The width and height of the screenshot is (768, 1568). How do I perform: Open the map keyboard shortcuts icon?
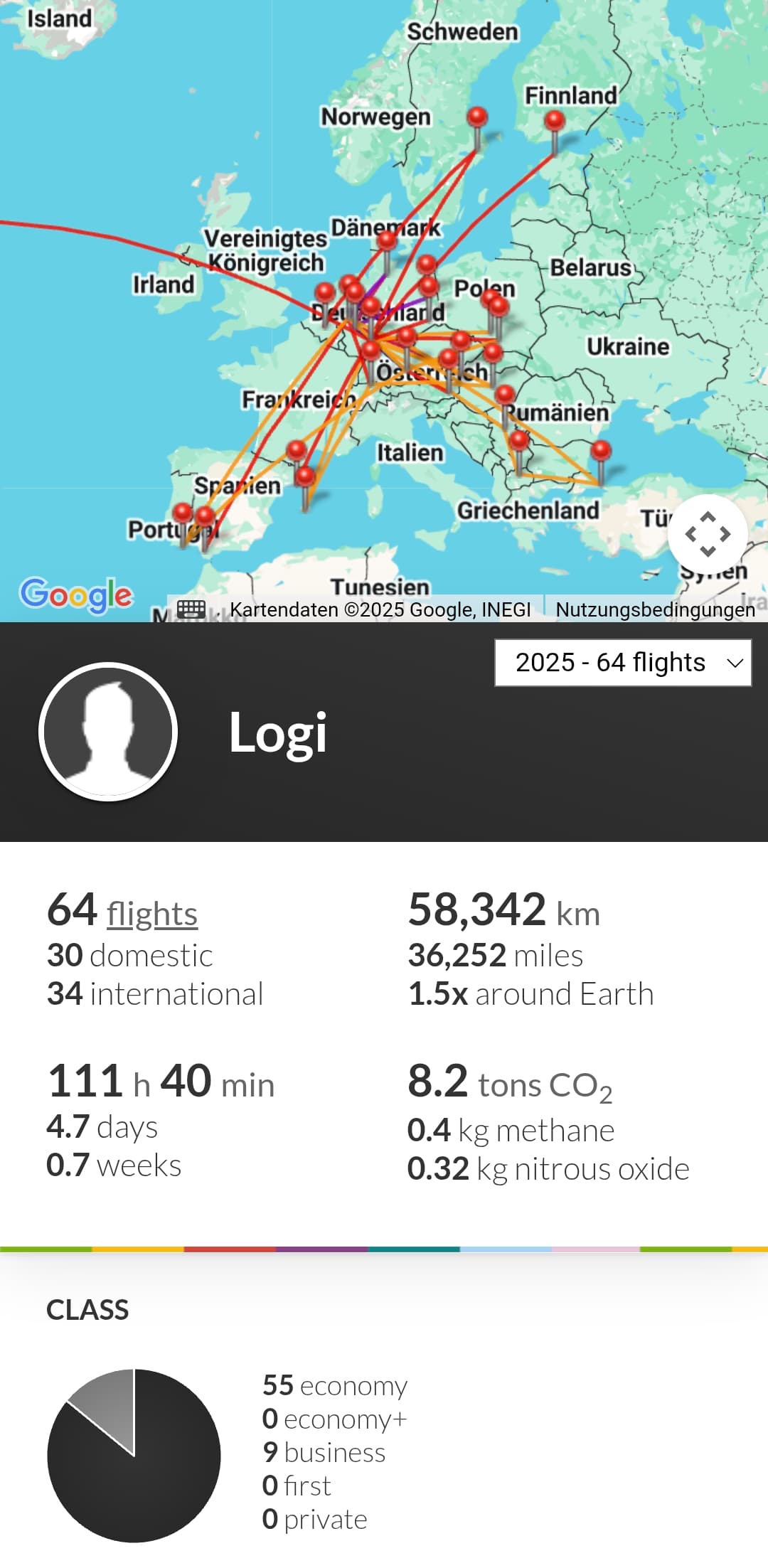pyautogui.click(x=191, y=609)
